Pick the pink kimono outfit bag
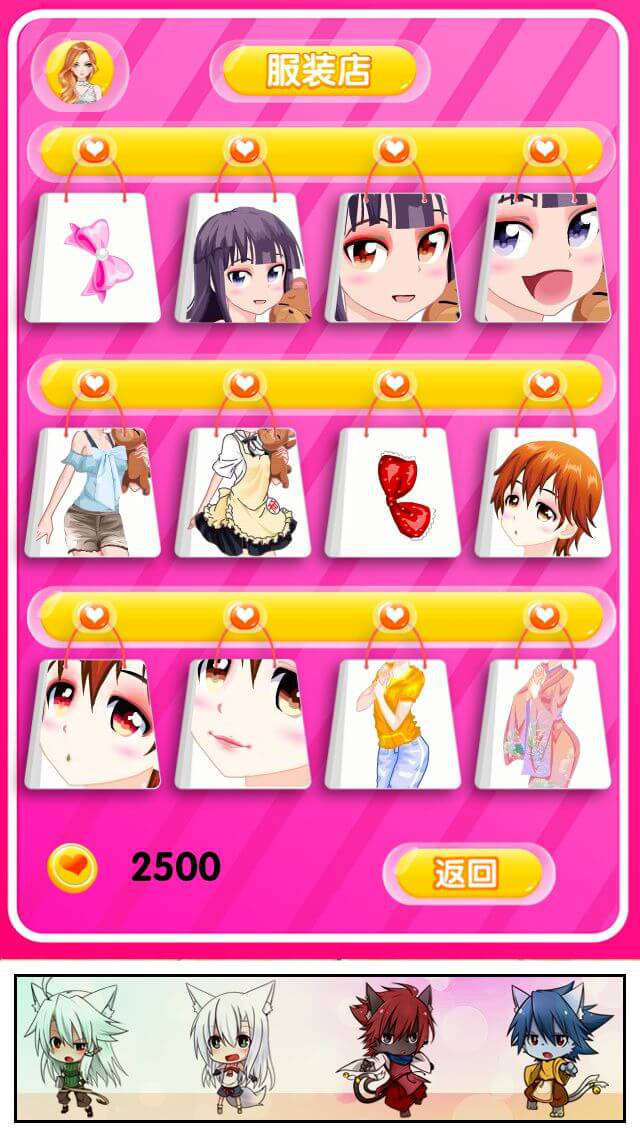 [x=544, y=726]
